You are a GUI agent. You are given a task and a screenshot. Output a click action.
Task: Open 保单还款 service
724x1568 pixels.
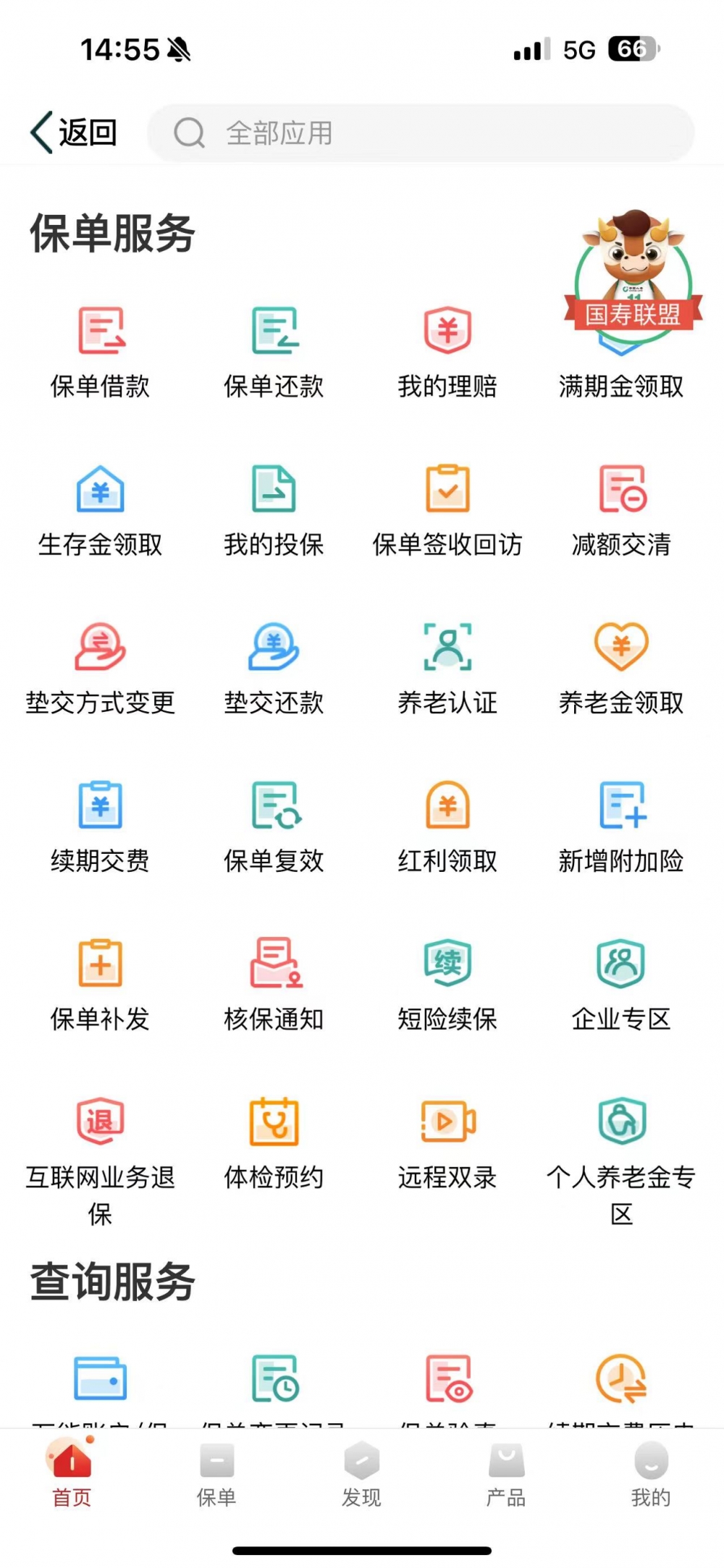pos(274,352)
